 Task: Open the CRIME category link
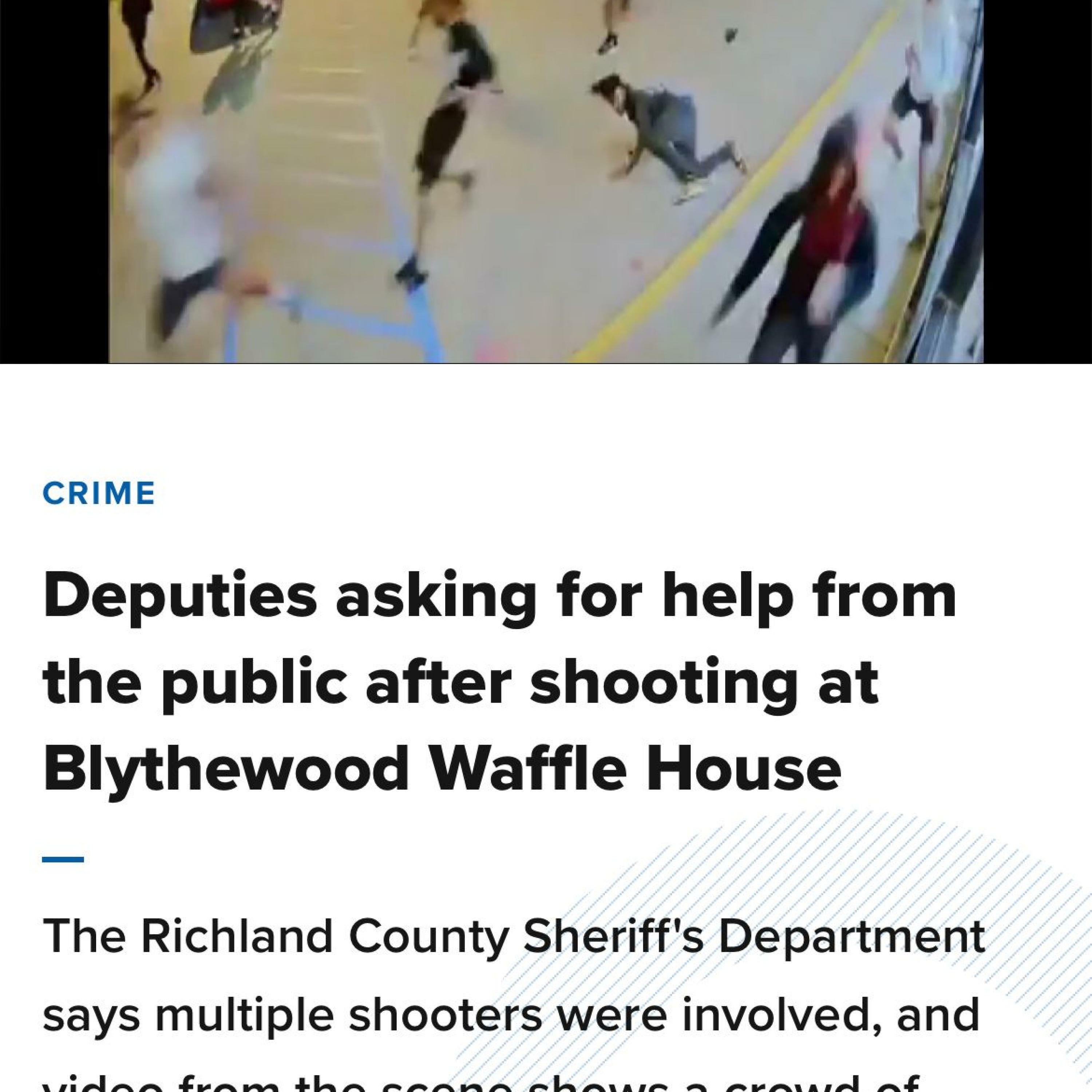99,494
